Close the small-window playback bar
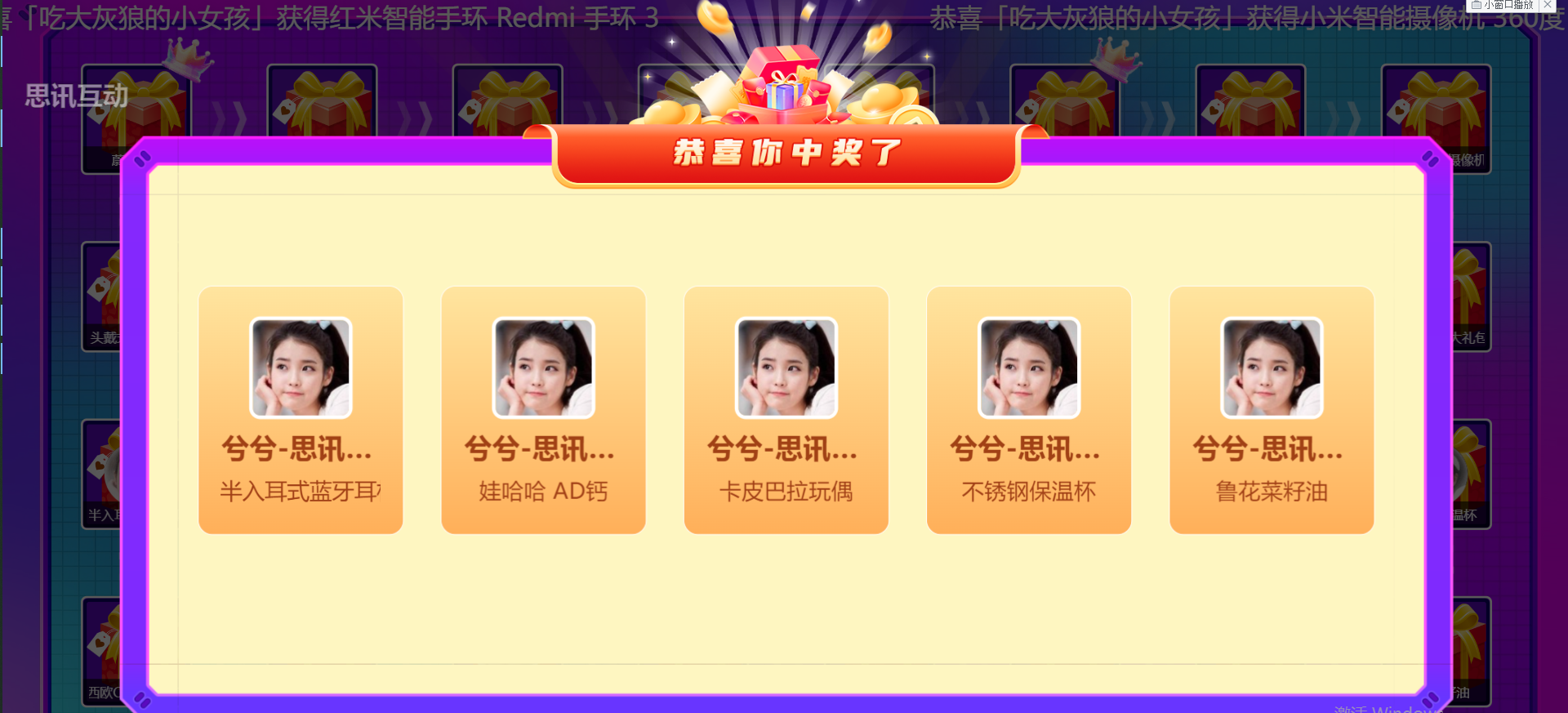 point(1548,5)
